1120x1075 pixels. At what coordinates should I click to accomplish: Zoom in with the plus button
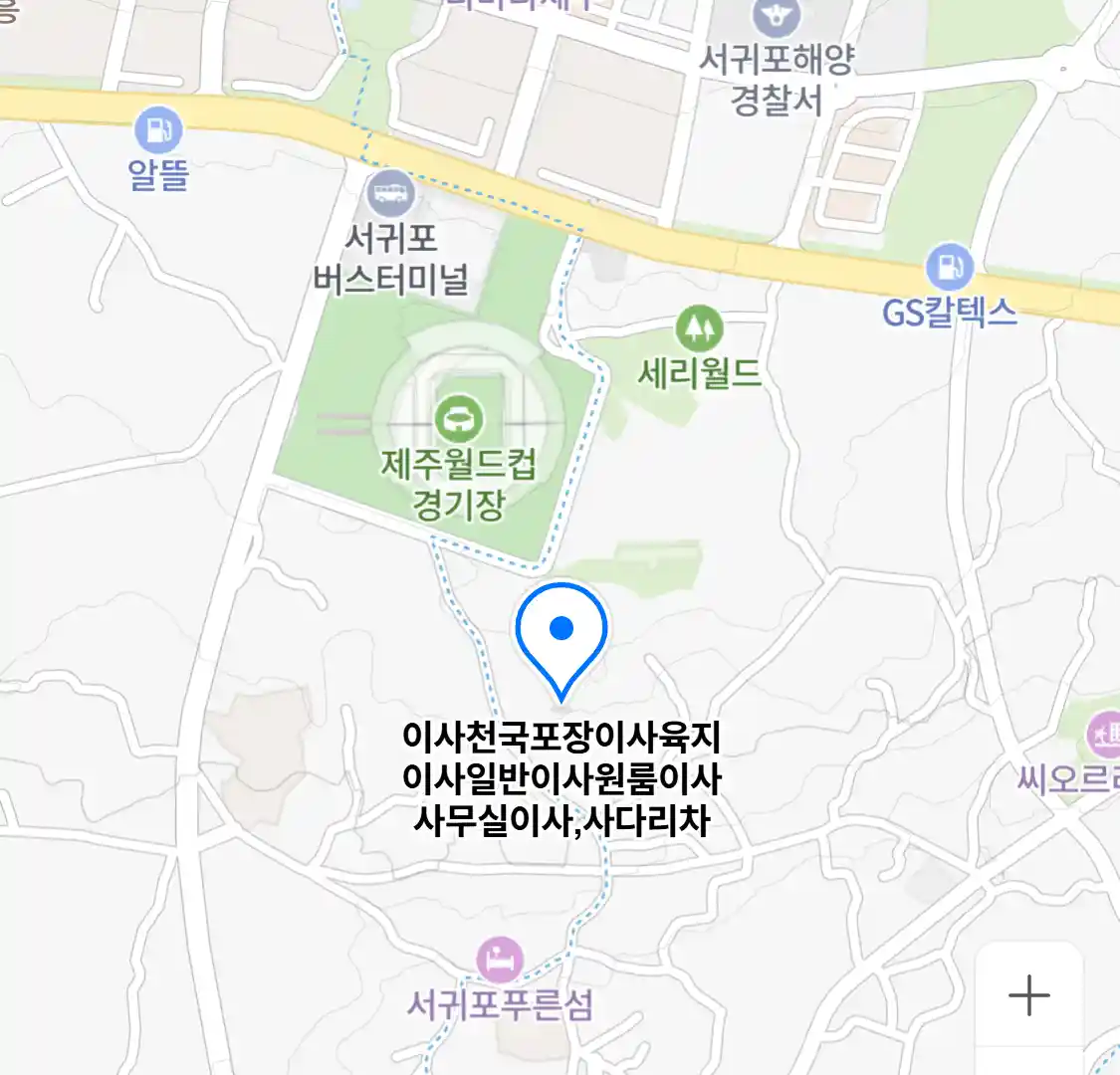coord(1028,994)
